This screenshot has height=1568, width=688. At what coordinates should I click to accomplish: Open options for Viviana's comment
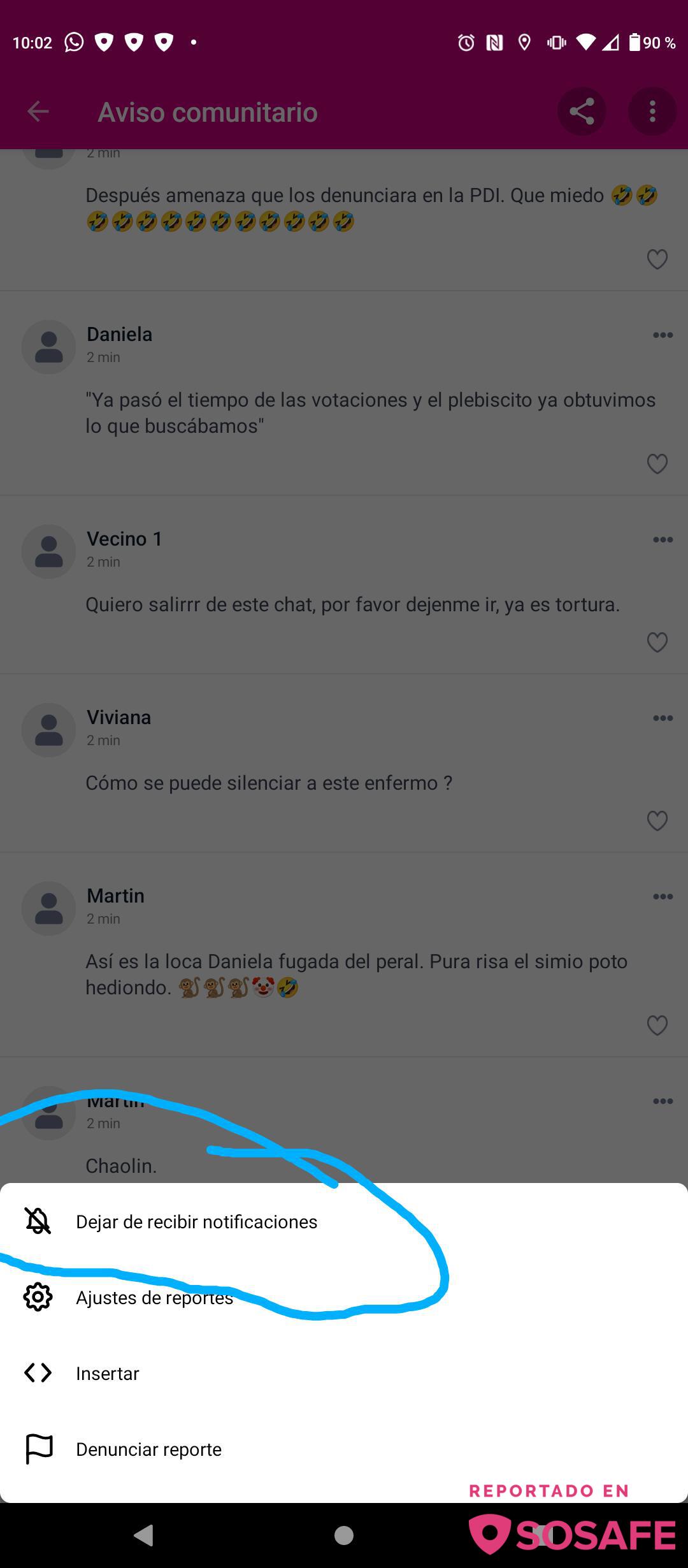pos(663,718)
